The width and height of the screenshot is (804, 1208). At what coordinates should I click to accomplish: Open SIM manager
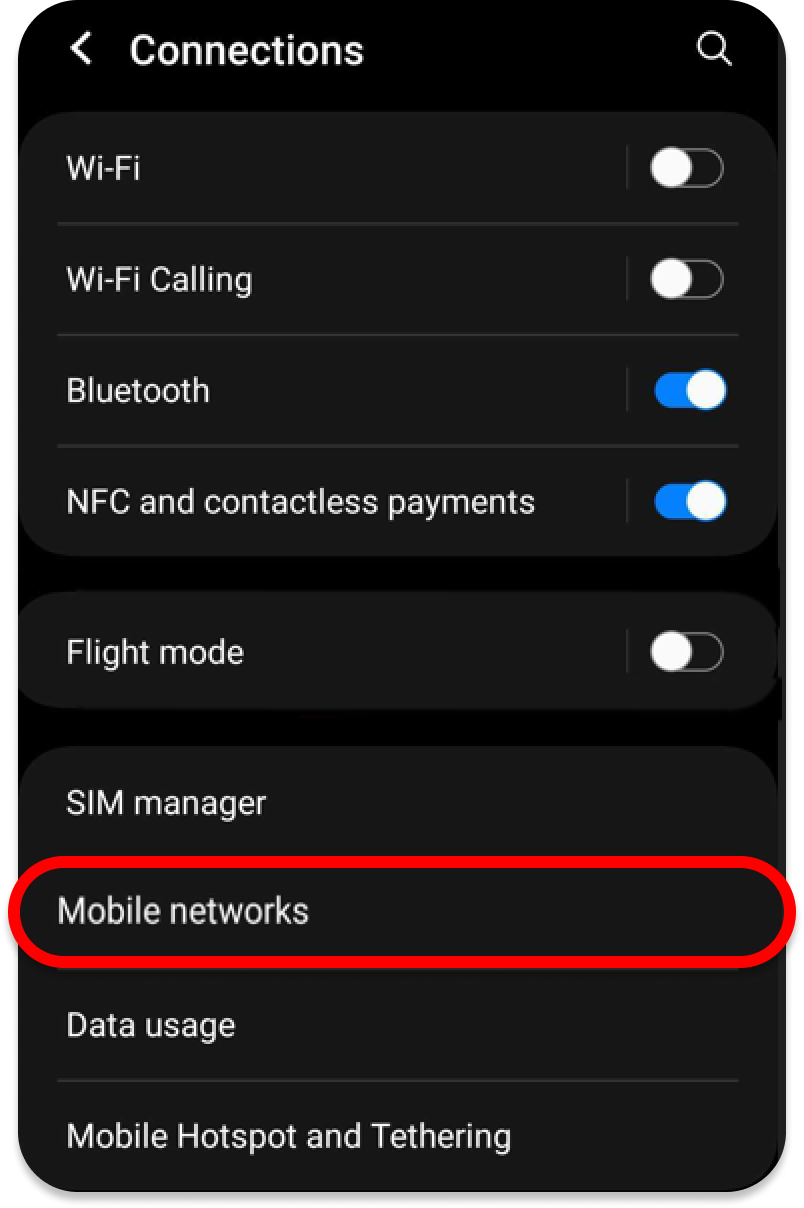(x=166, y=802)
